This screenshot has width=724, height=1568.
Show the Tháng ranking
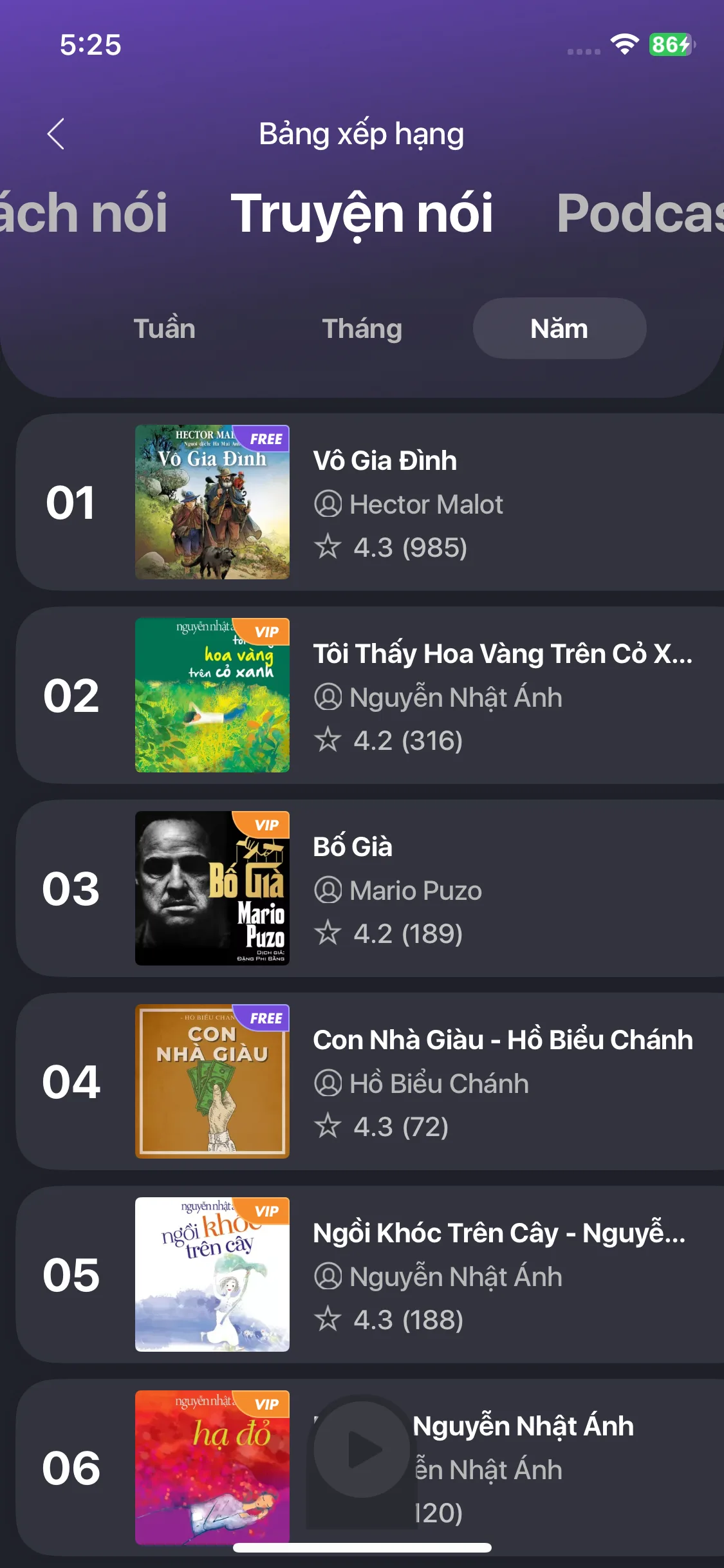tap(362, 328)
